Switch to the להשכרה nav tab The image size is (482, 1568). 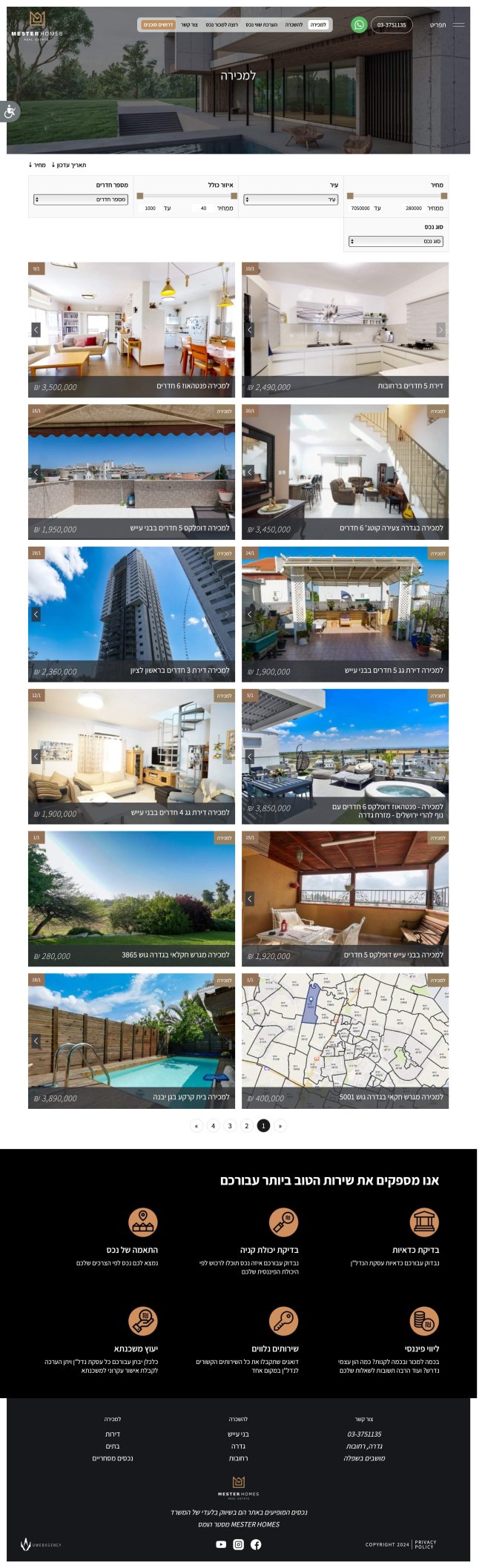(294, 25)
